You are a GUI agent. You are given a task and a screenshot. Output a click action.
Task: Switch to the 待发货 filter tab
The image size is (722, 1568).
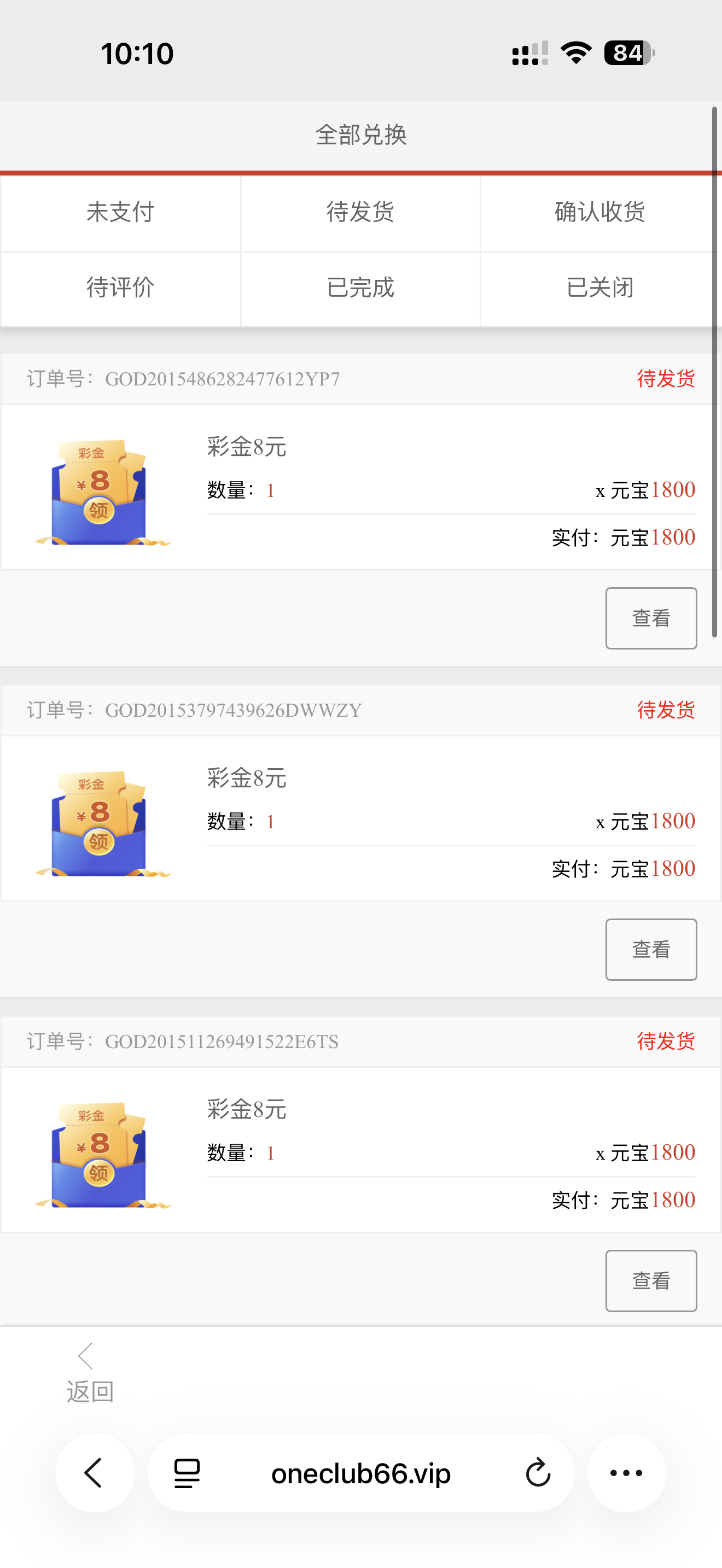point(360,213)
